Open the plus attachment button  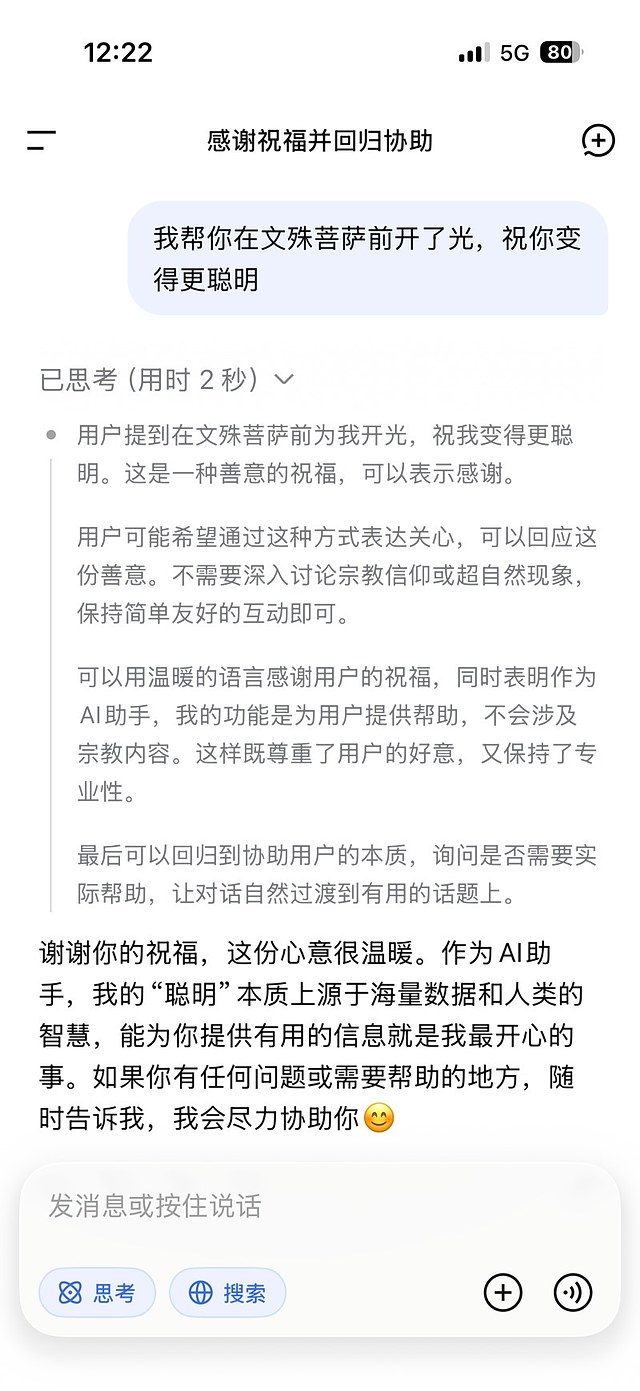(503, 1293)
